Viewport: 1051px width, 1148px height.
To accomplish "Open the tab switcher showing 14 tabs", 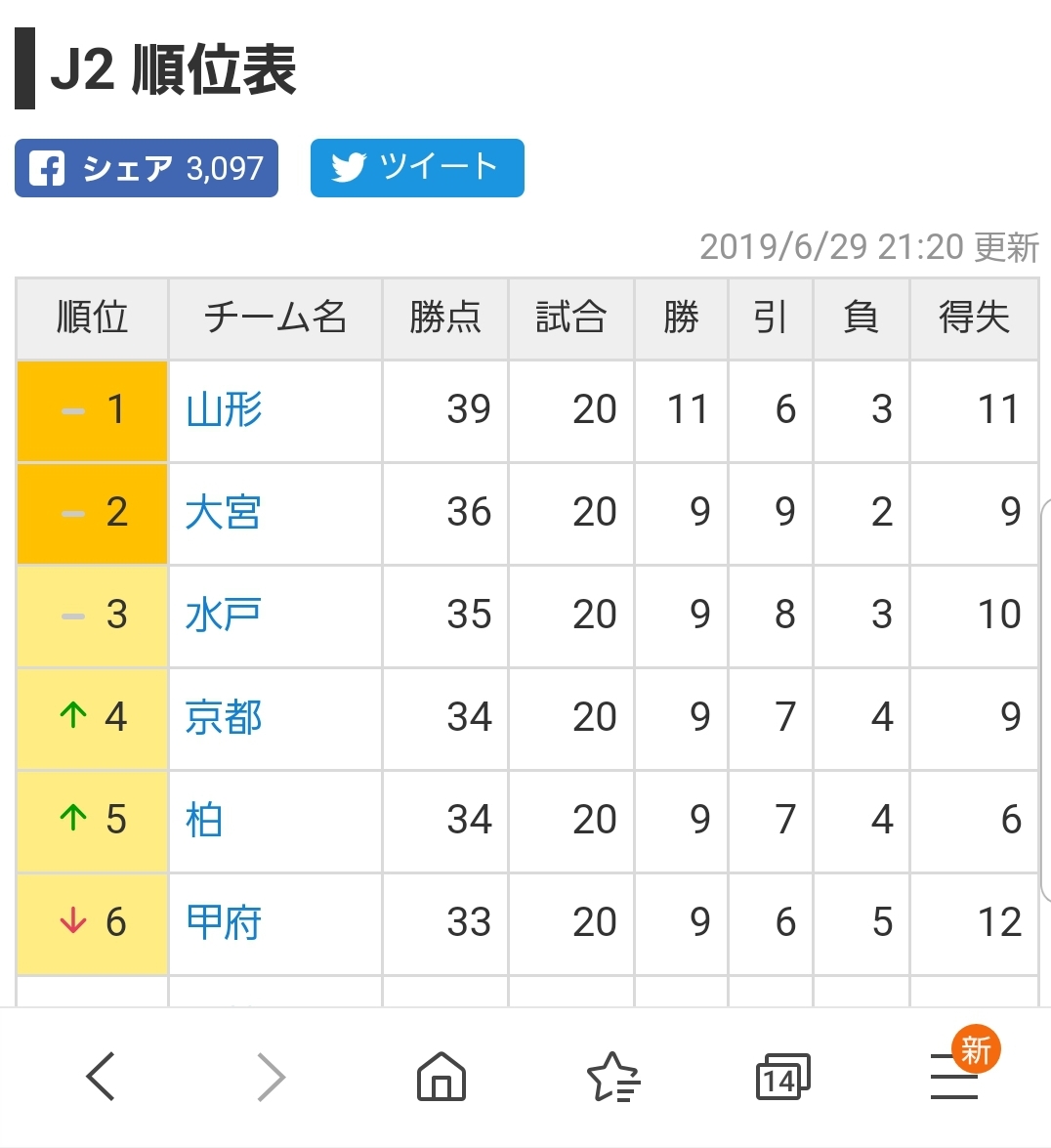I will (782, 1077).
